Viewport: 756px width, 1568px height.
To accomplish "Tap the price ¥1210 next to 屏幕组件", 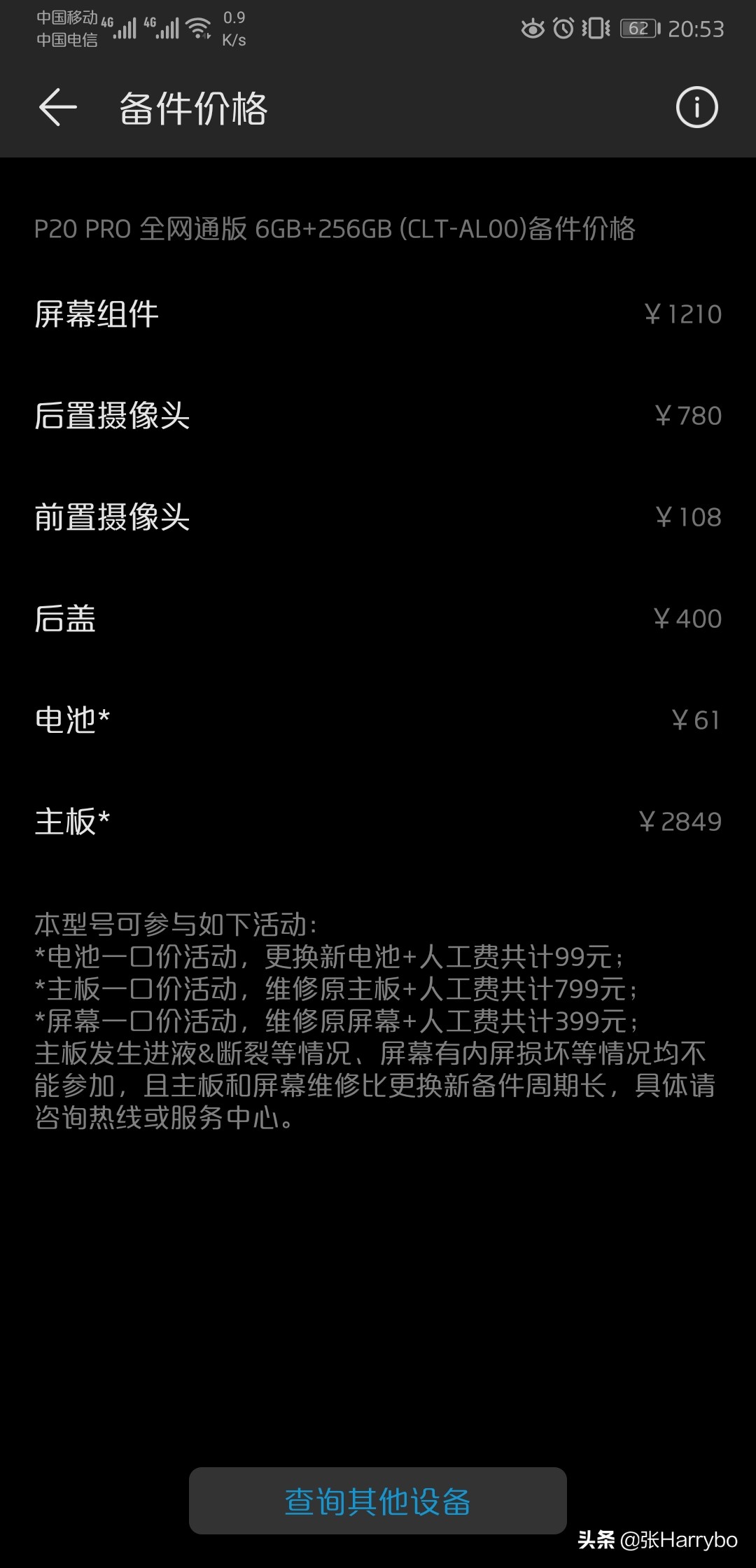I will 682,314.
